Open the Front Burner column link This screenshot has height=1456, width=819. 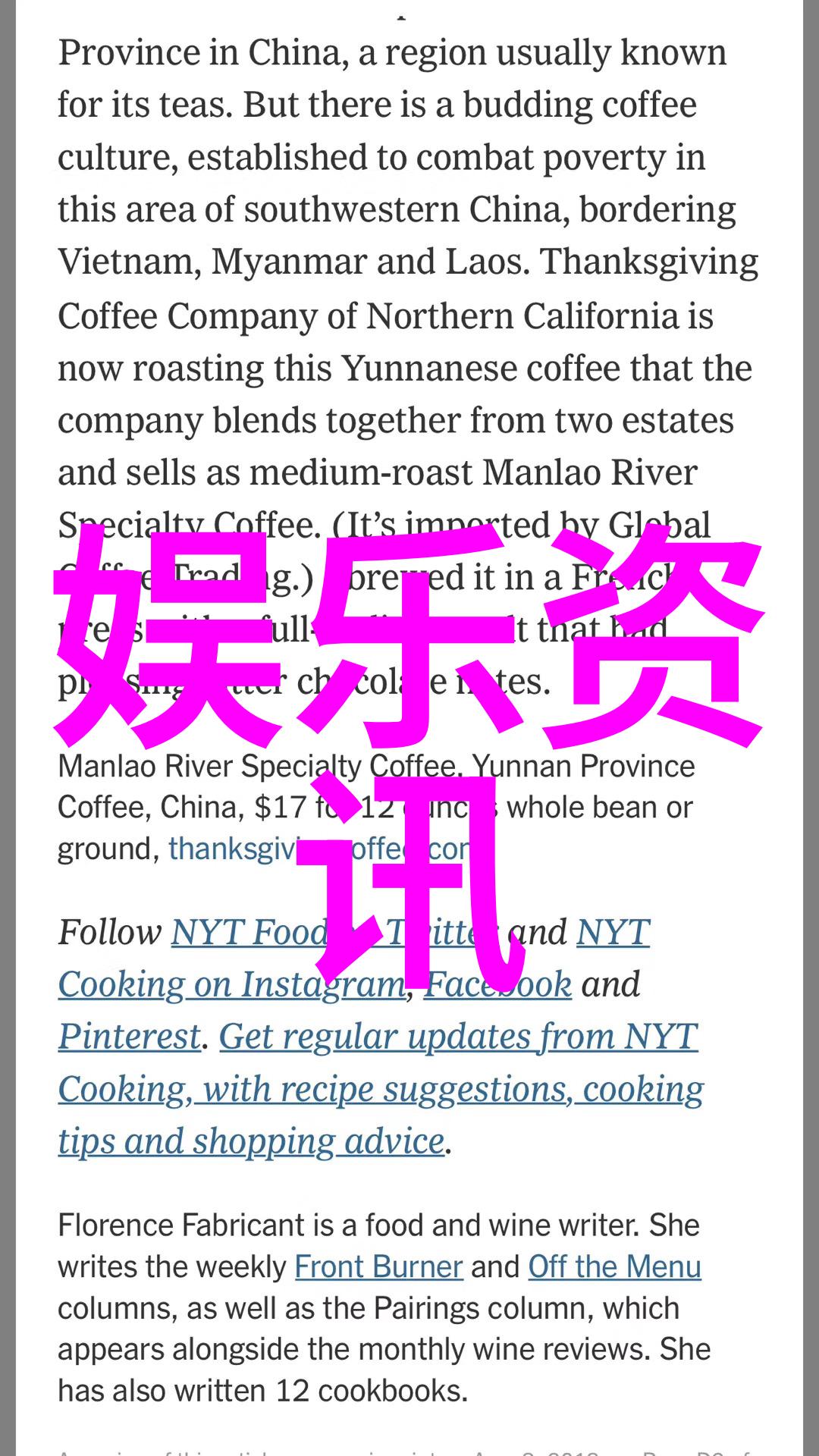pyautogui.click(x=378, y=1267)
